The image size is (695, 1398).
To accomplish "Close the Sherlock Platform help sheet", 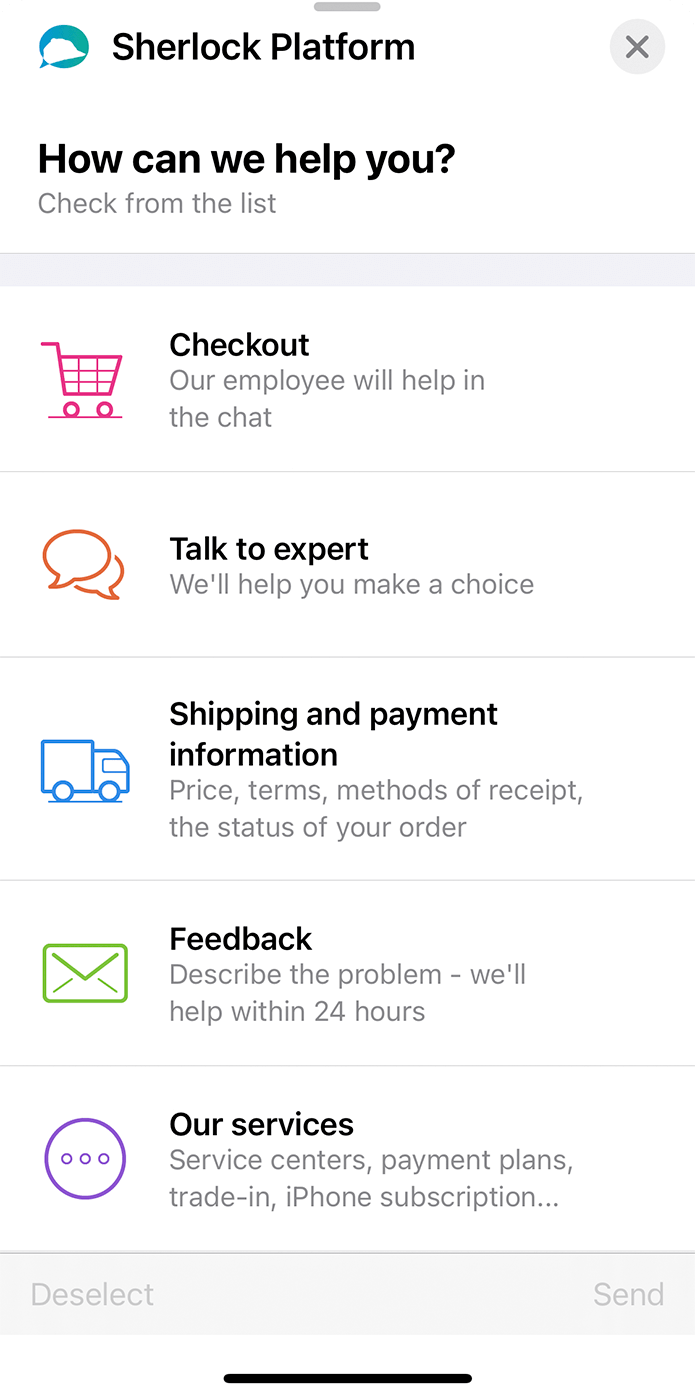I will click(637, 47).
